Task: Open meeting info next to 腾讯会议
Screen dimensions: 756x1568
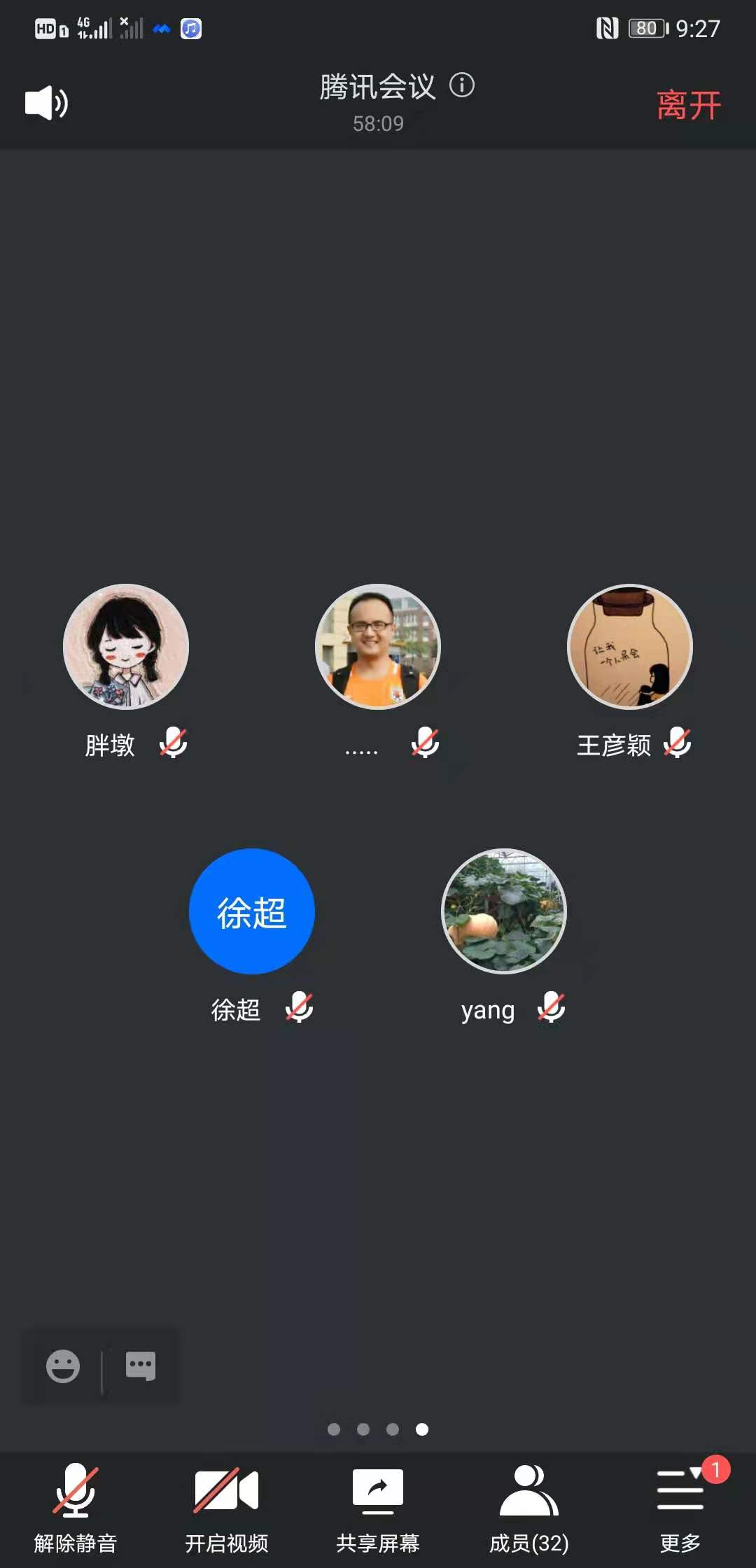Action: coord(462,85)
